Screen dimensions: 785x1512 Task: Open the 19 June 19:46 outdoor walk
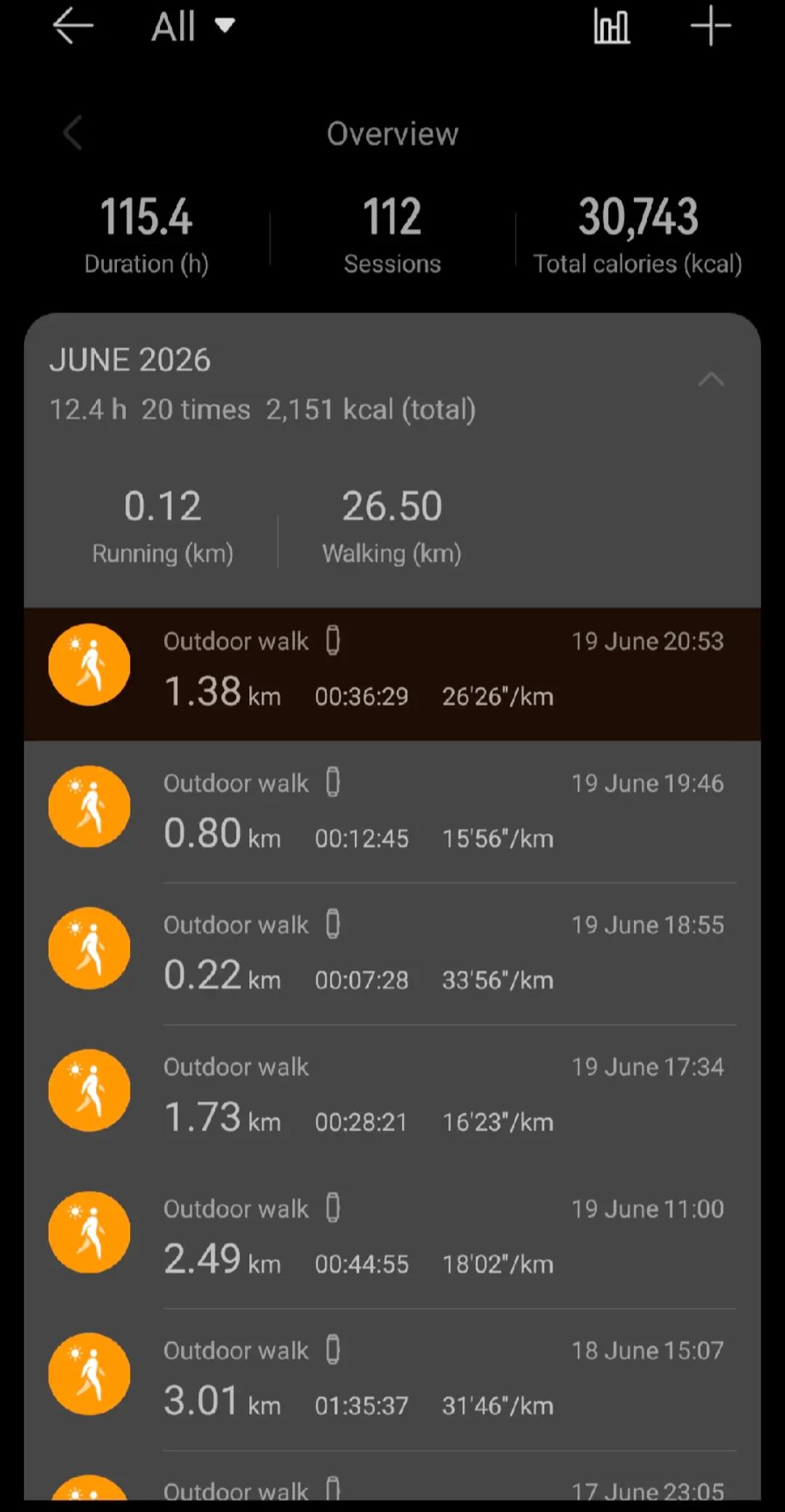(x=392, y=811)
